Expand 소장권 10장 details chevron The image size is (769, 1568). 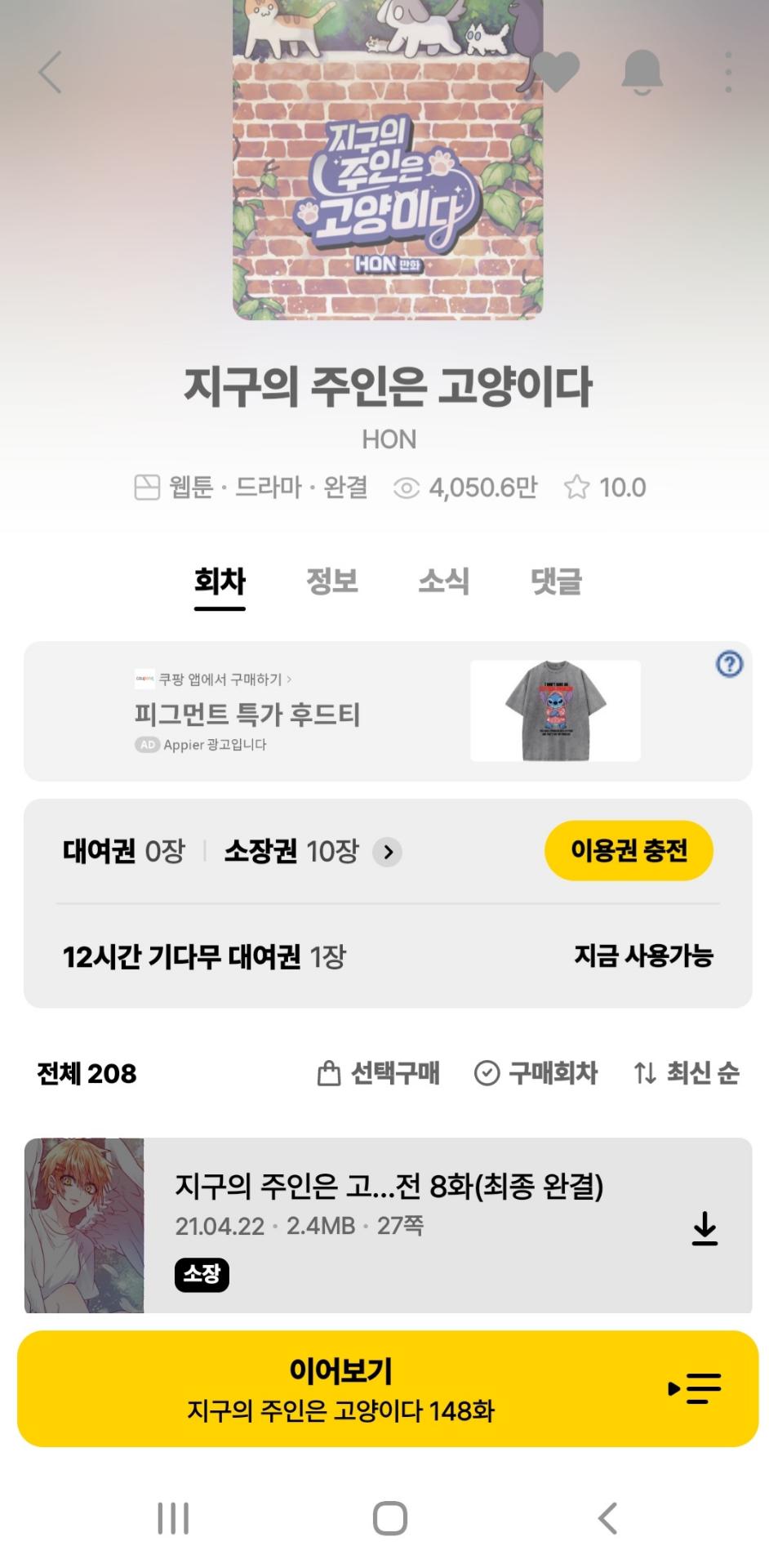point(388,852)
